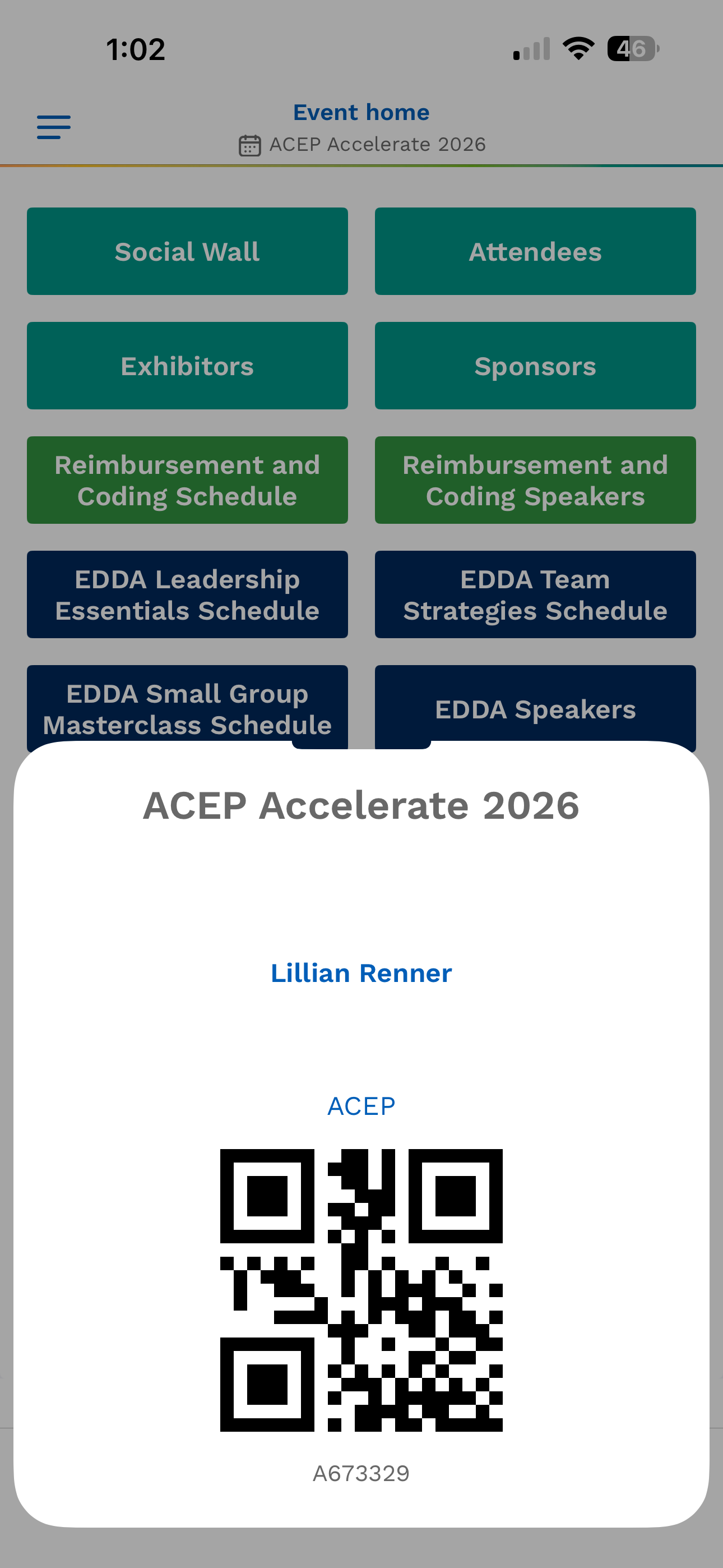Open the Exhibitors section

pos(187,365)
